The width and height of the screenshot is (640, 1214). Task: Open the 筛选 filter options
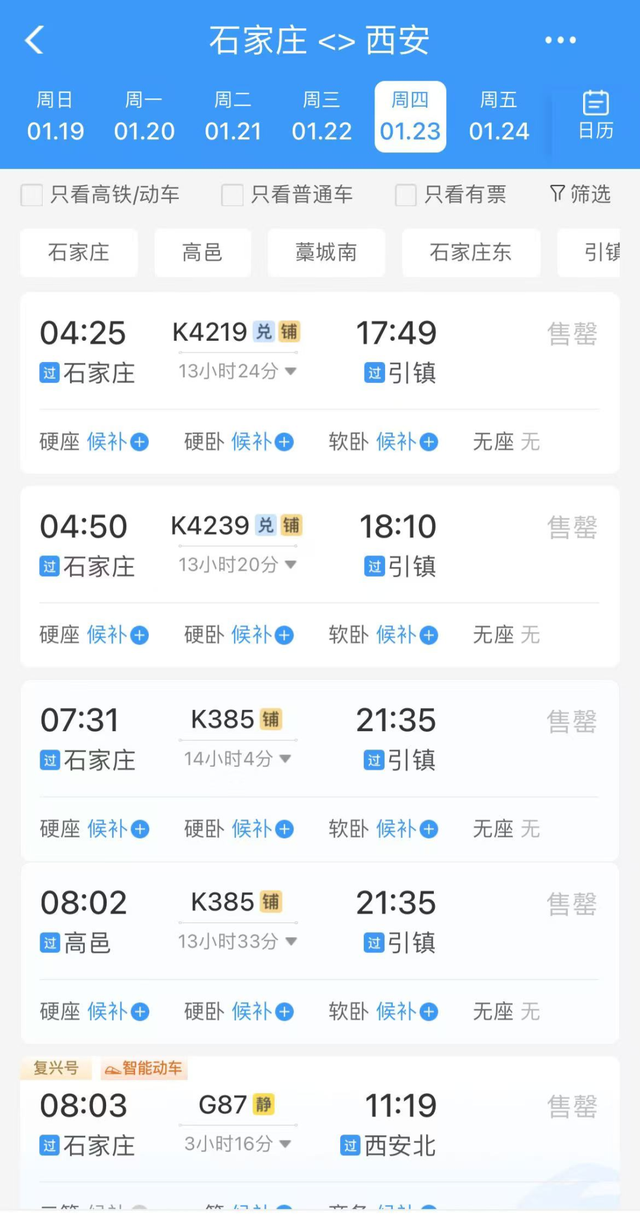coord(580,194)
